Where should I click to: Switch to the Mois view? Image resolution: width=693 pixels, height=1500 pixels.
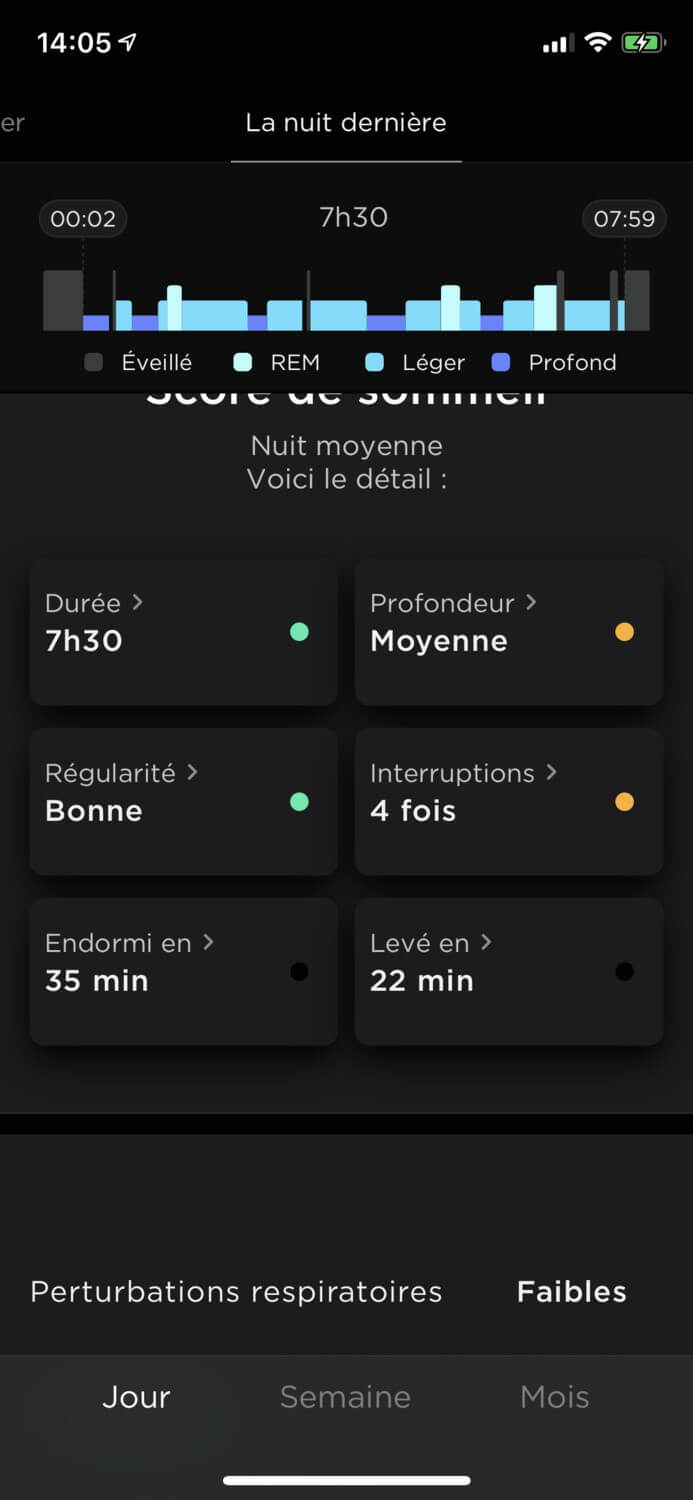click(554, 1397)
